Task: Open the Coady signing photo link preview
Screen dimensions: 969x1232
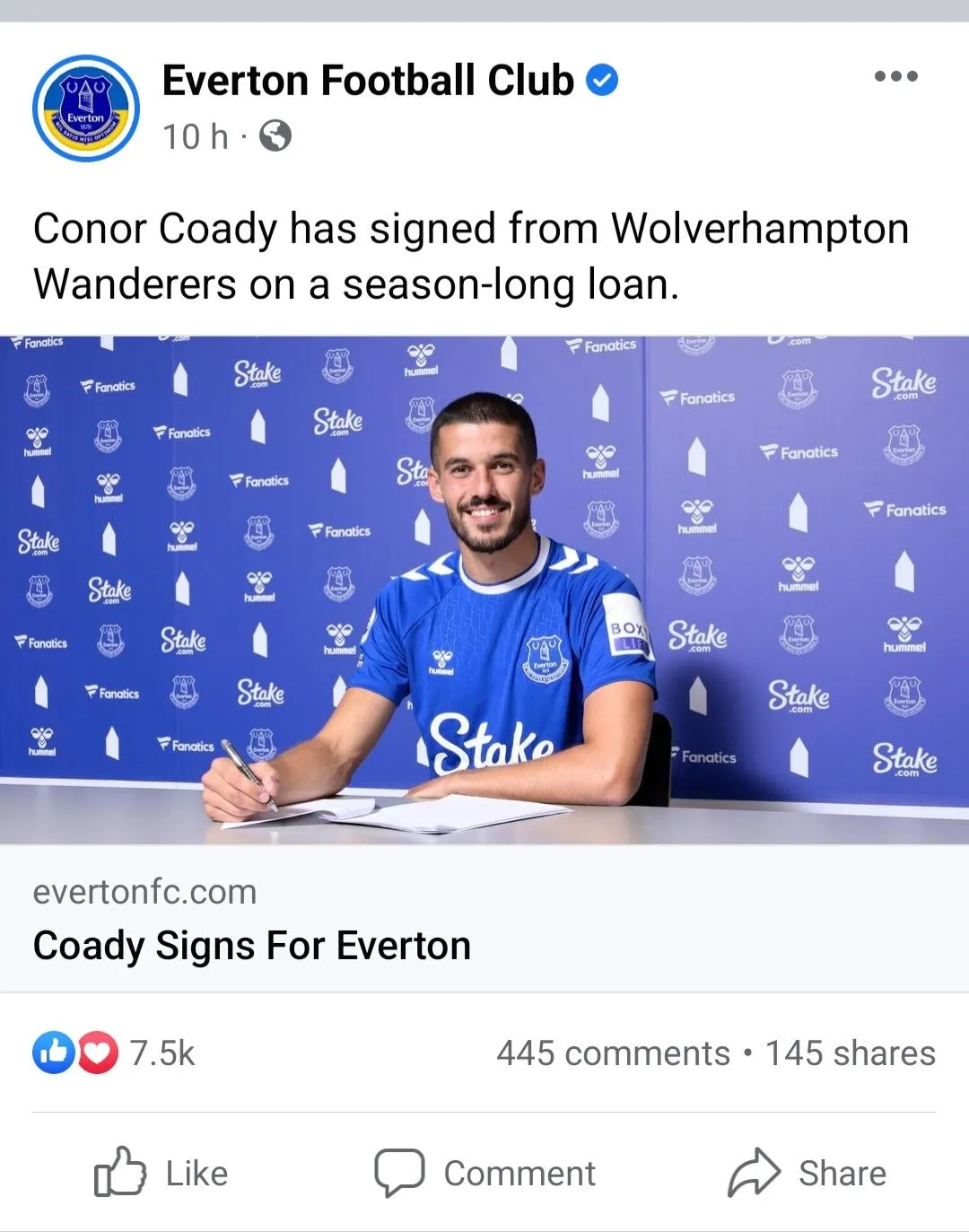Action: [484, 590]
